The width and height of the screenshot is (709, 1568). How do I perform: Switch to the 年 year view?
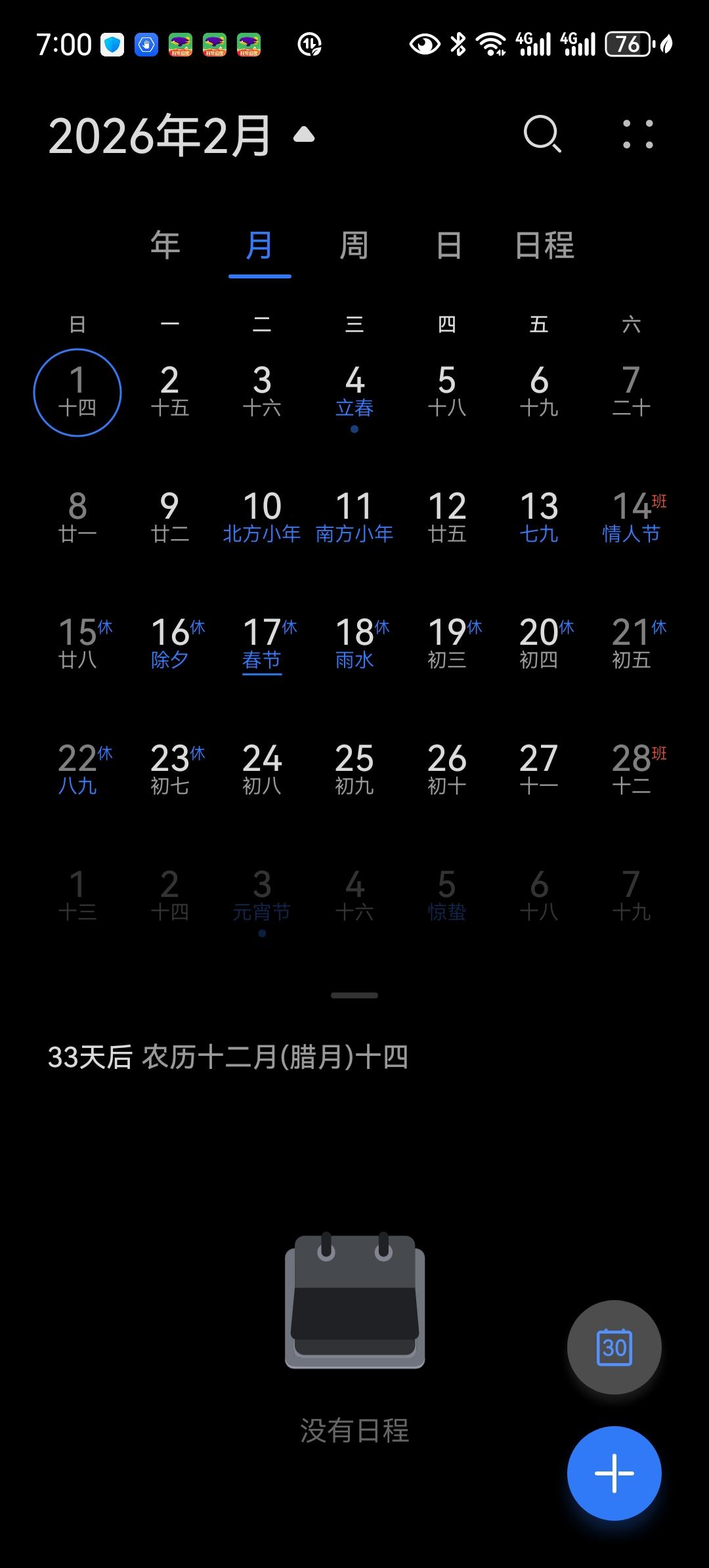(165, 246)
